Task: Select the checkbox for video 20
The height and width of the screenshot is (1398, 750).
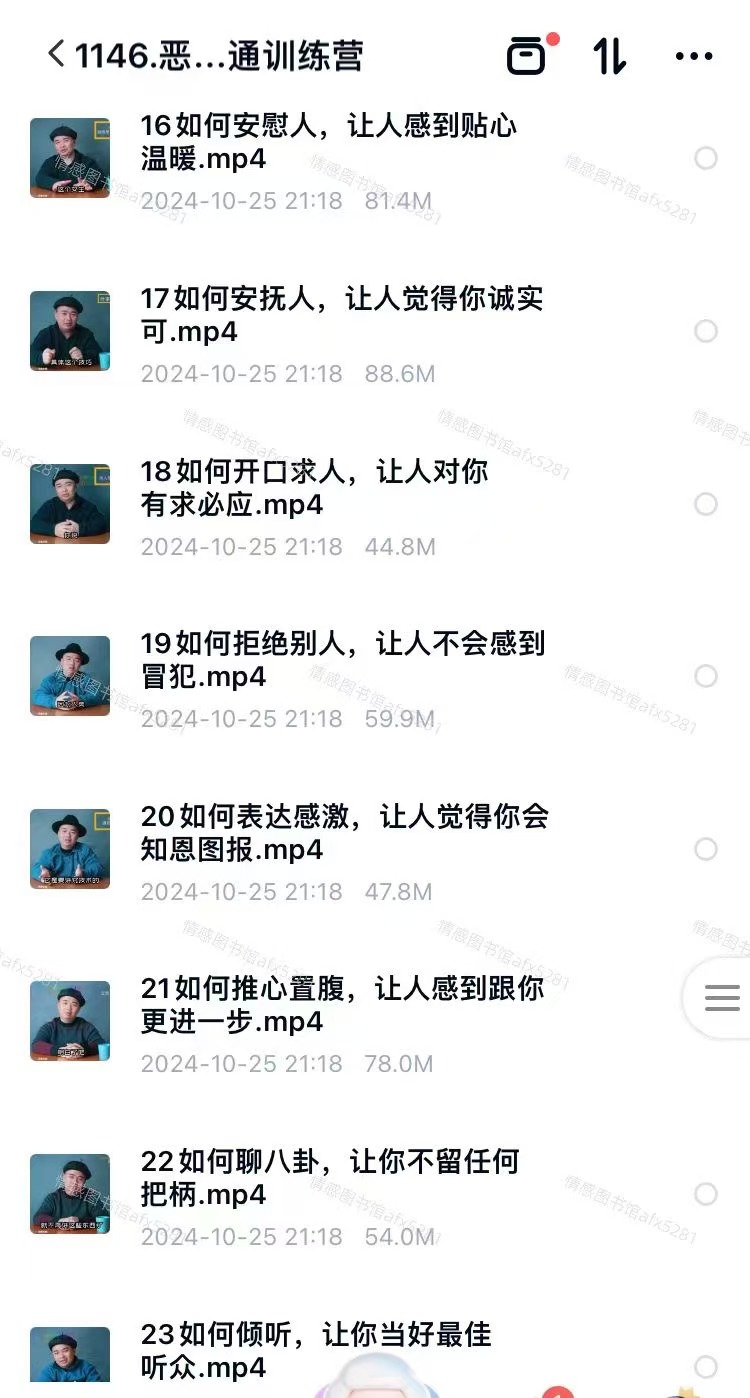Action: (706, 849)
